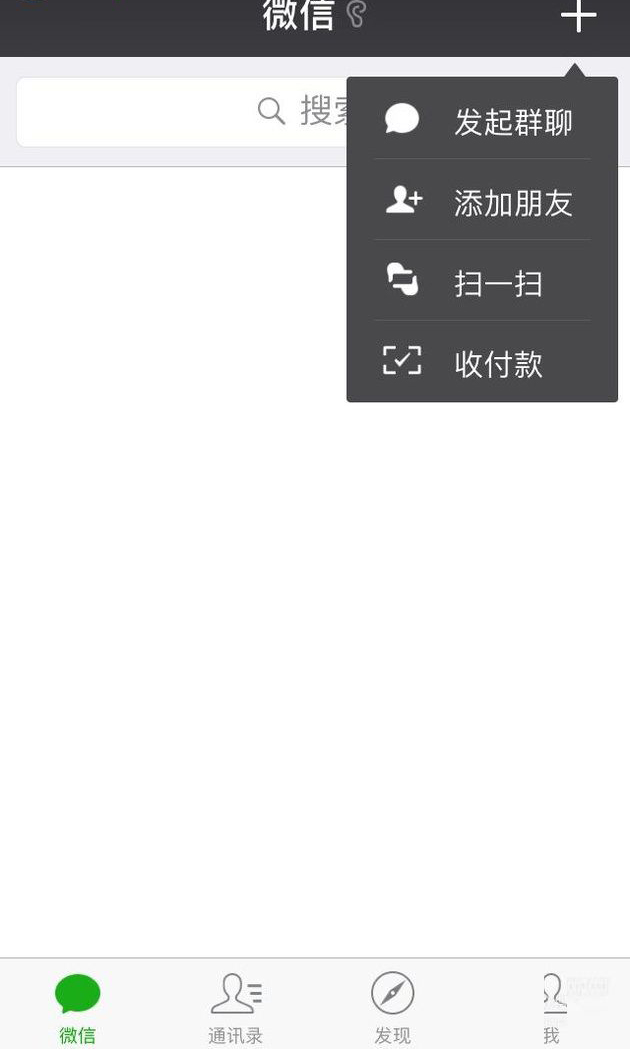630x1049 pixels.
Task: Select 发起群聊 to start a group chat
Action: click(482, 122)
